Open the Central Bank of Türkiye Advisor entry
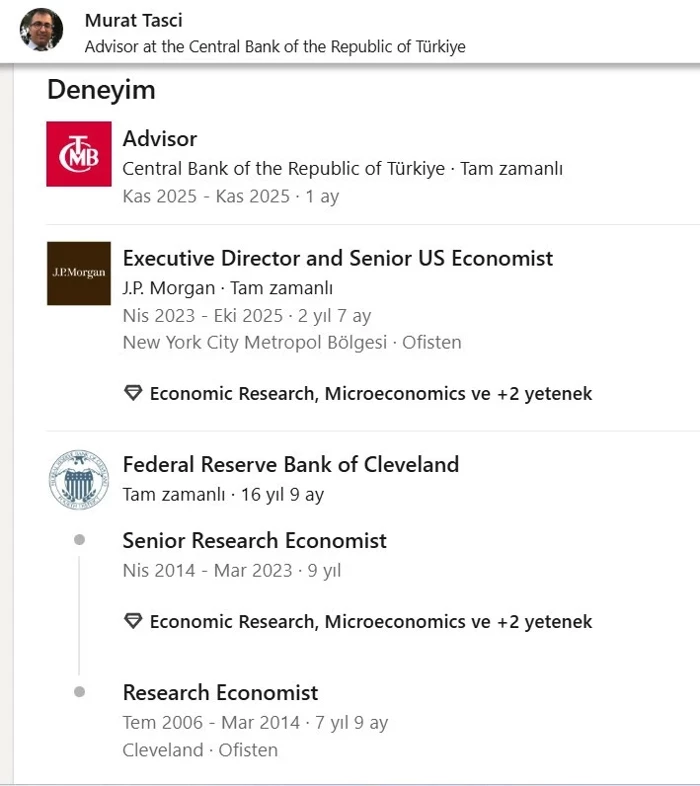This screenshot has width=700, height=786. pyautogui.click(x=160, y=139)
